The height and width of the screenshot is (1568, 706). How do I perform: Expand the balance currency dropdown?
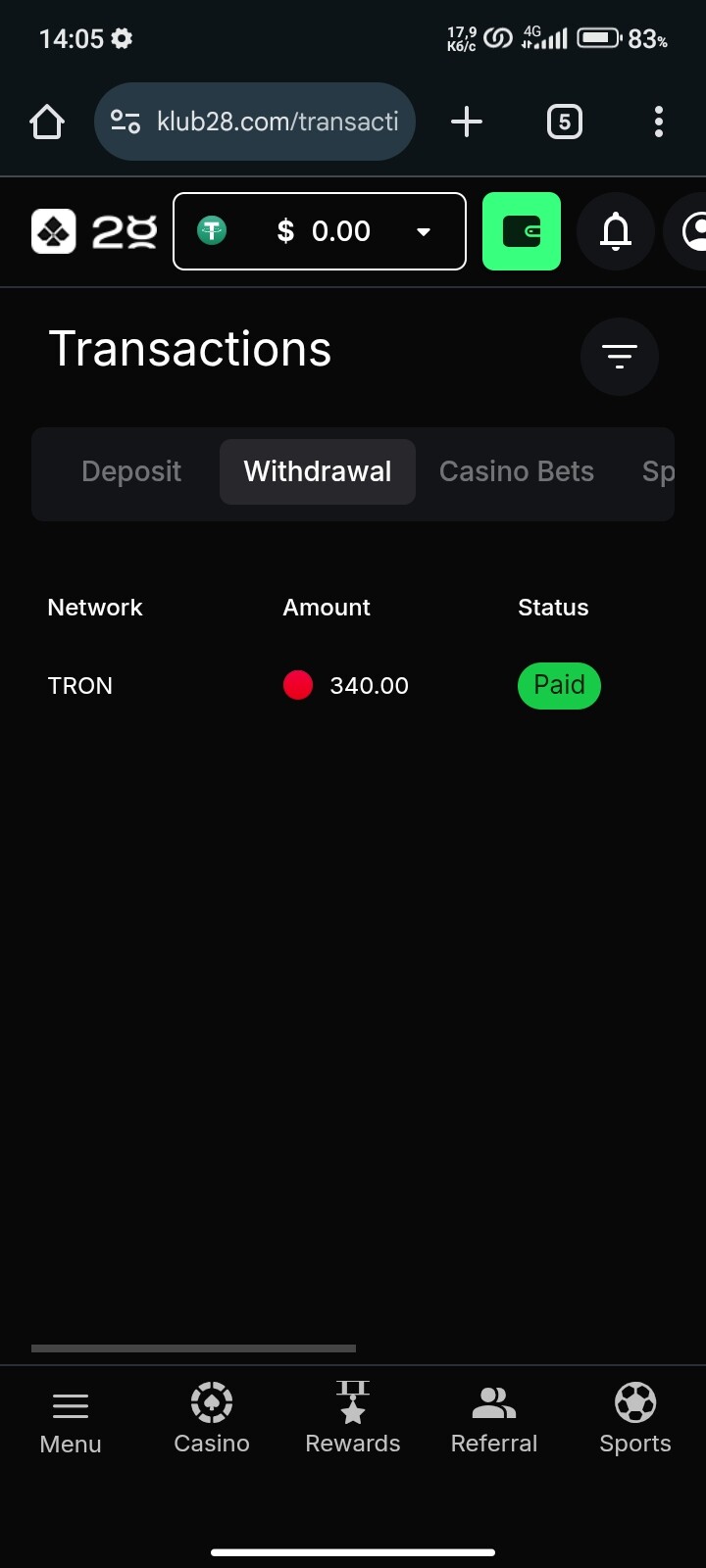point(424,232)
